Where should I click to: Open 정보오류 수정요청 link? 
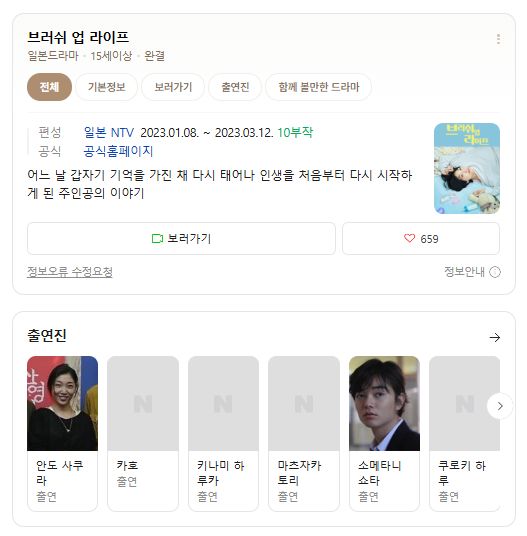[70, 272]
